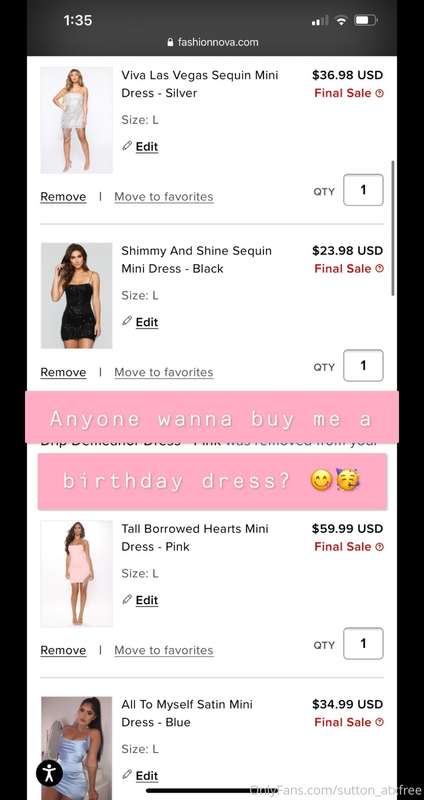Viewport: 424px width, 800px height.
Task: Move Tall Borrowed Hearts dress to favorites
Action: tap(164, 651)
